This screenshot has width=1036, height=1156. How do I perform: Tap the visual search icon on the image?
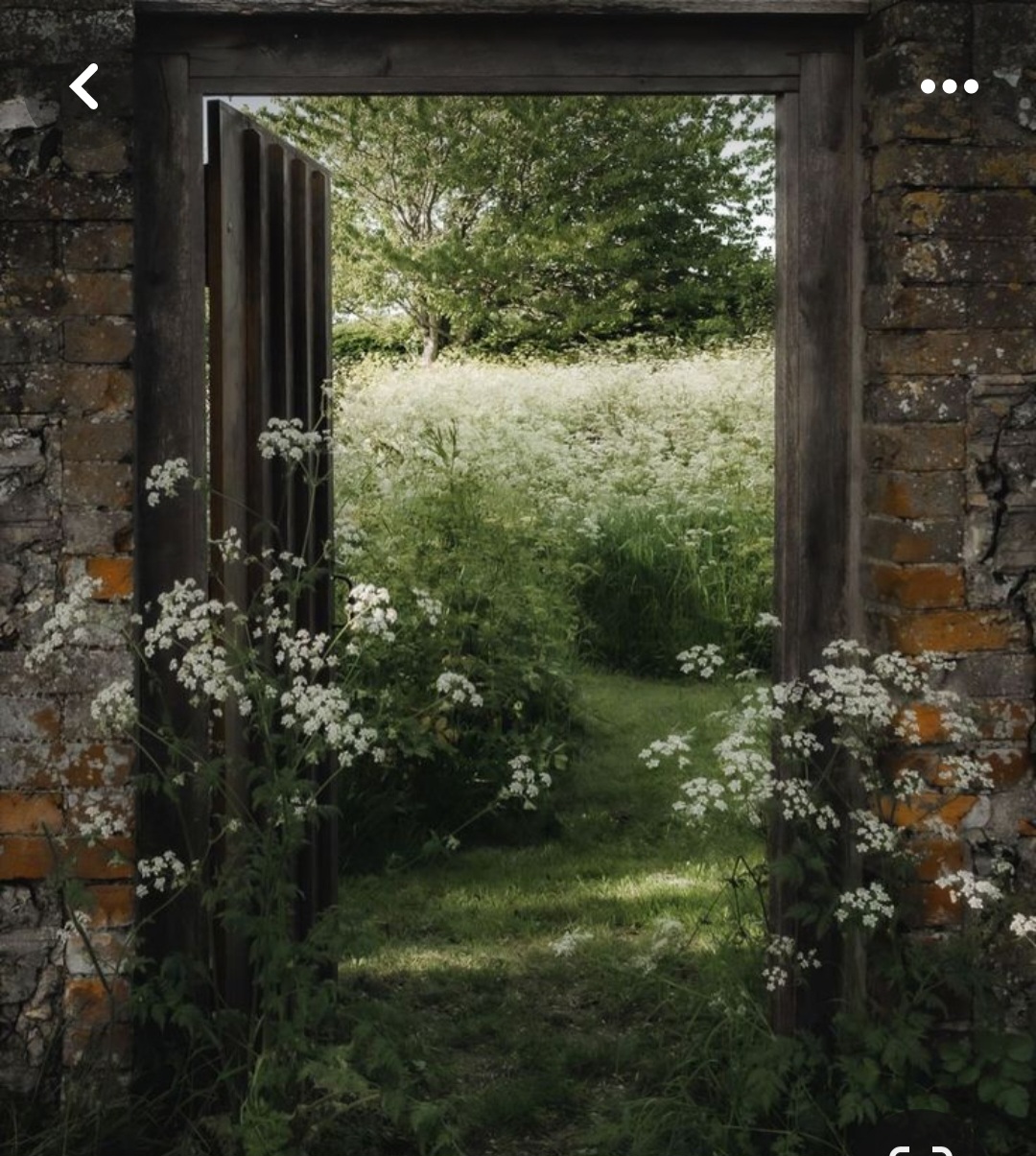(x=920, y=1145)
